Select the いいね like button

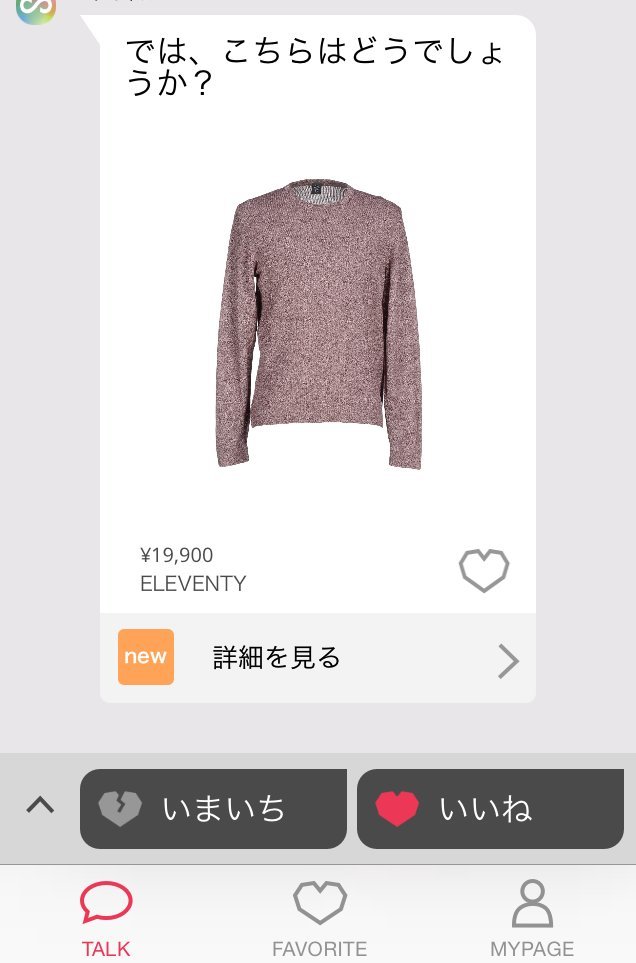point(490,808)
